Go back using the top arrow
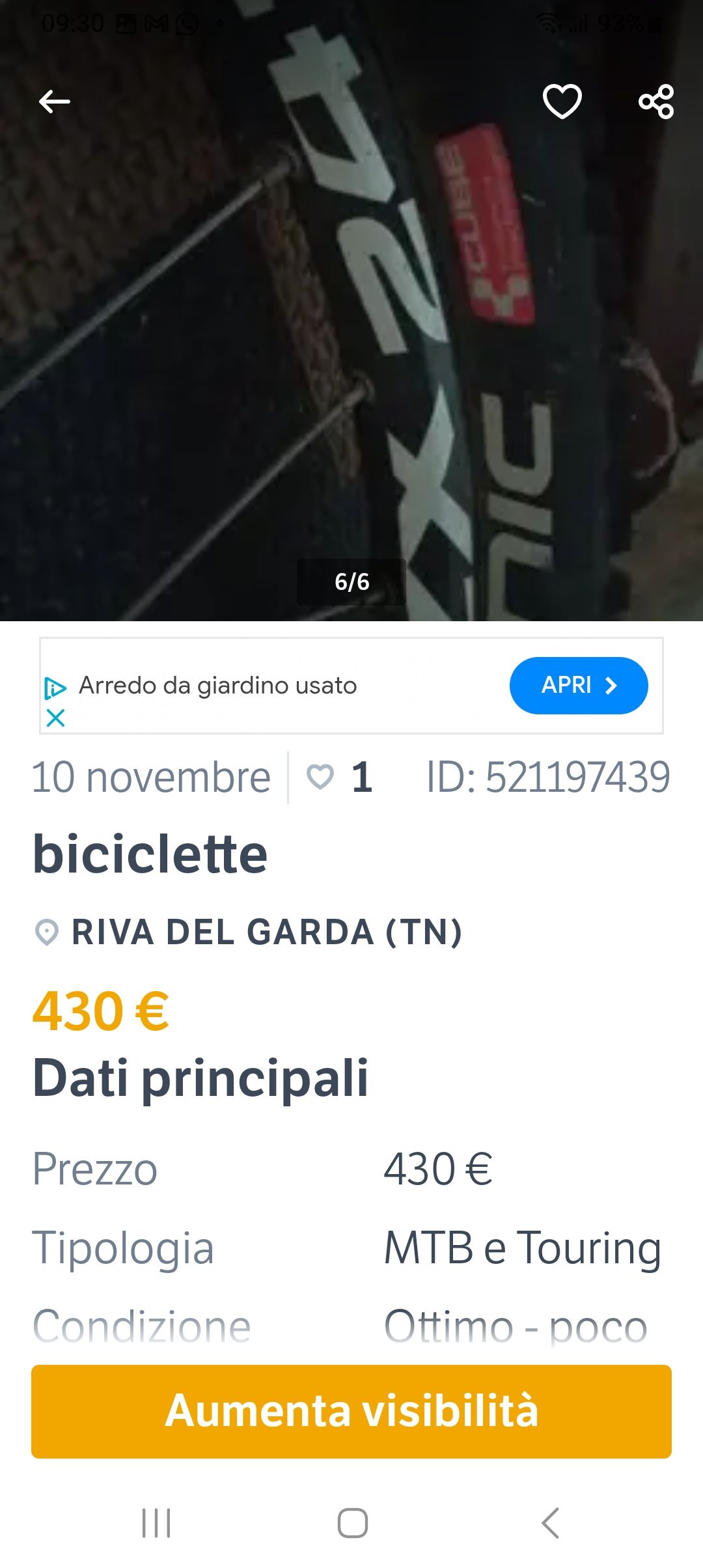 (x=55, y=102)
